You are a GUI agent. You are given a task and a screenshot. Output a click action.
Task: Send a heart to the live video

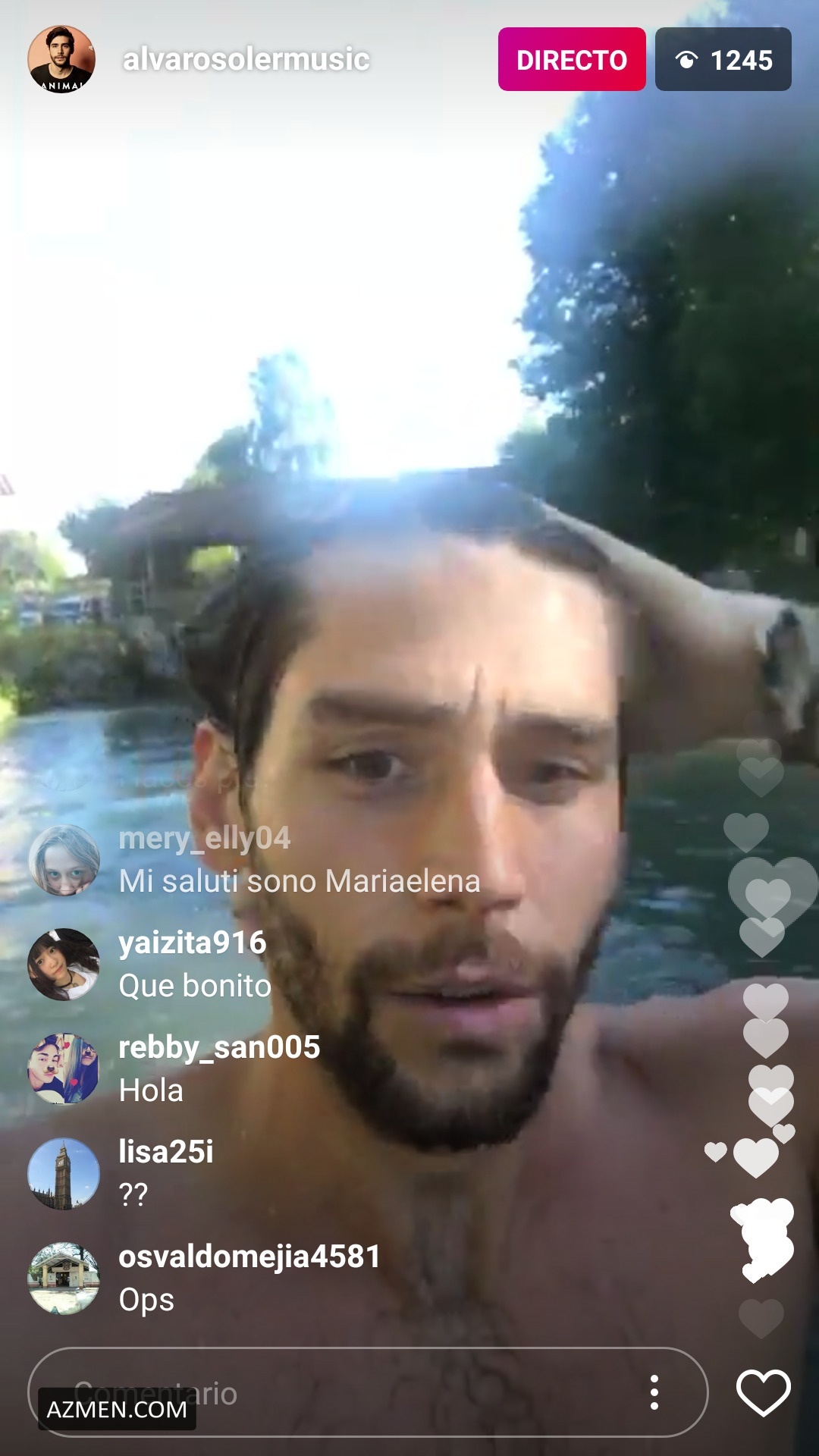coord(763,1392)
